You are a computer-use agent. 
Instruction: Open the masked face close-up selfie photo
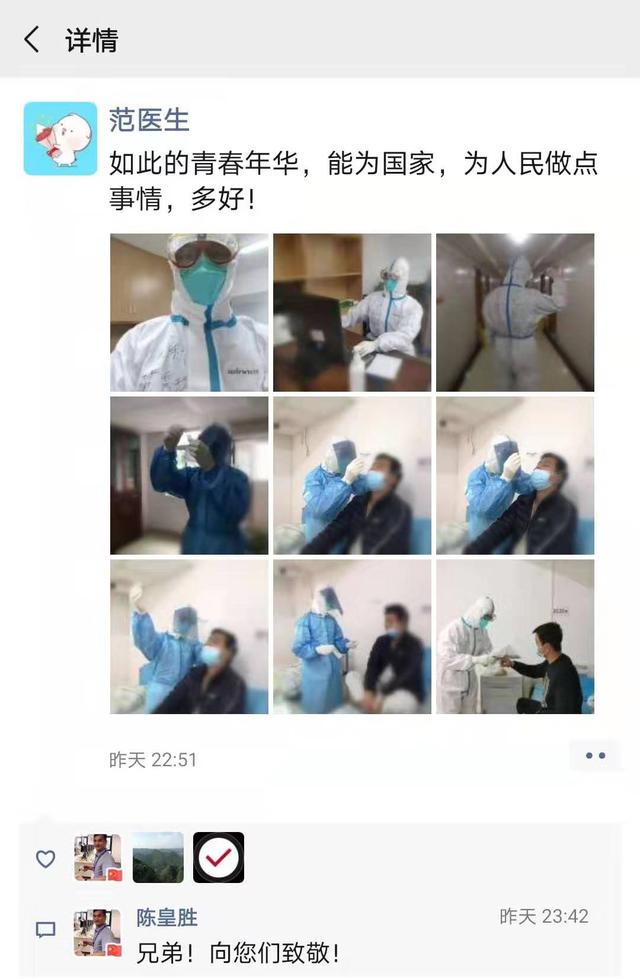pyautogui.click(x=189, y=312)
